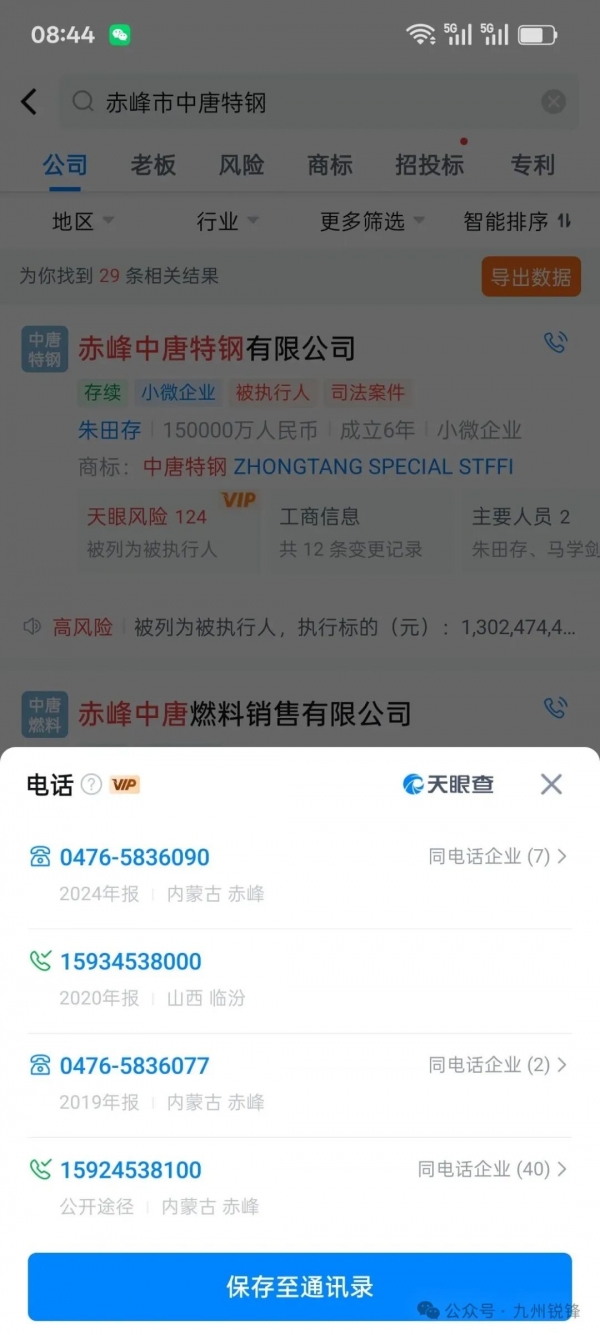The image size is (600, 1335).
Task: Tap 保存至通讯录 button
Action: point(300,1286)
